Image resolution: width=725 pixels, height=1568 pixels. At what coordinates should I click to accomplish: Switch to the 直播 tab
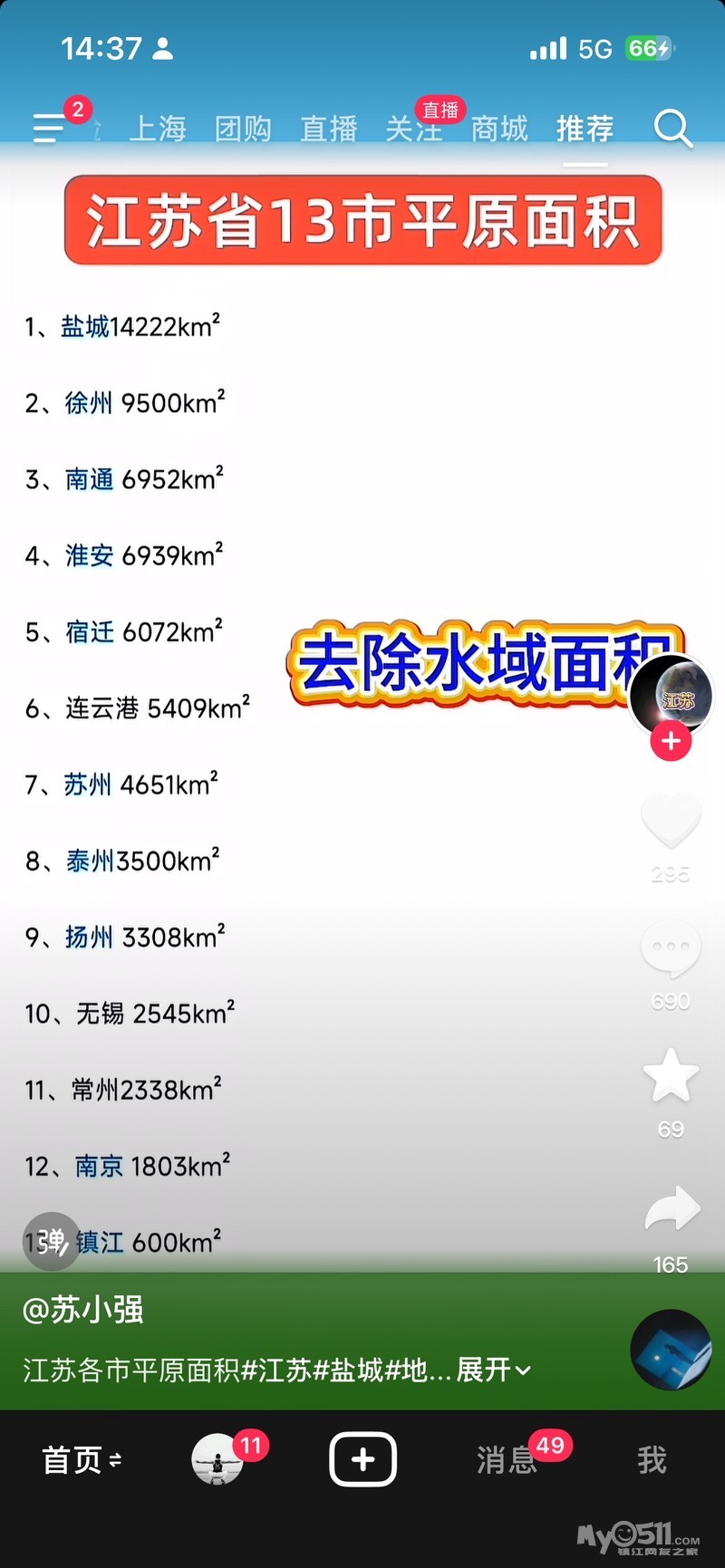coord(328,129)
